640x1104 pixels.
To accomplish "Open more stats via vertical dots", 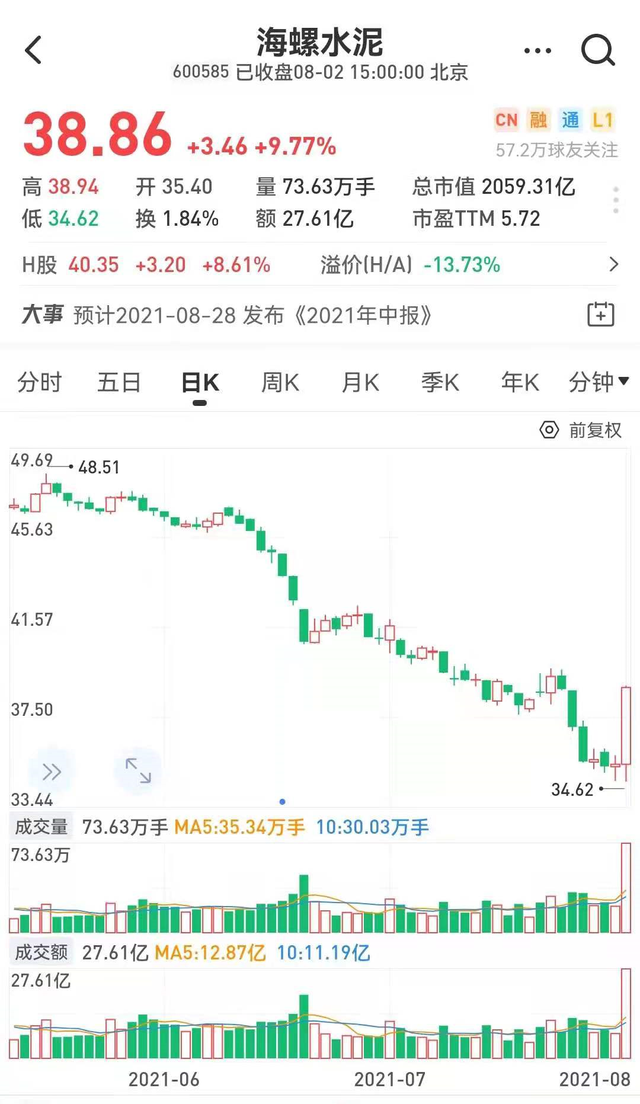I will click(616, 200).
